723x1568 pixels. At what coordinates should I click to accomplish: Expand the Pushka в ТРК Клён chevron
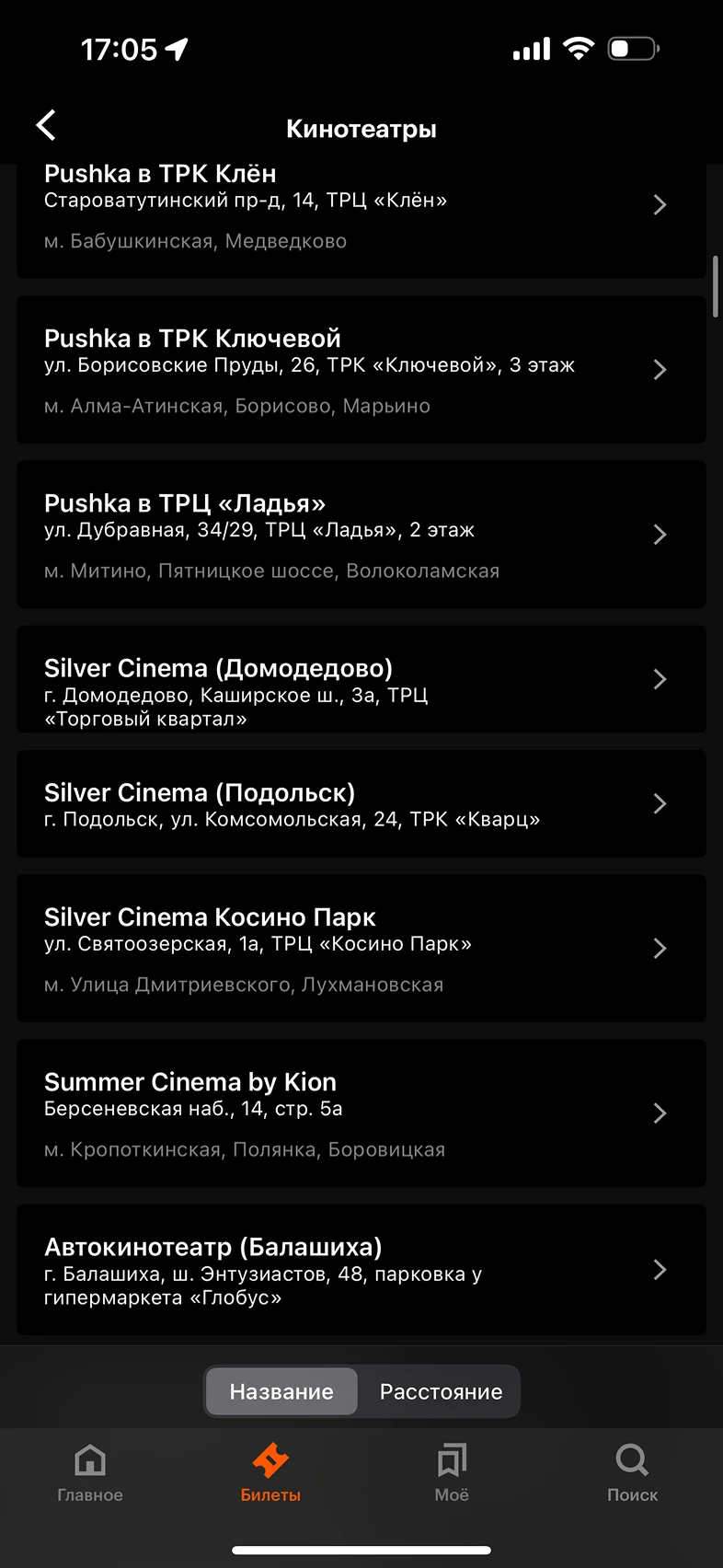660,205
